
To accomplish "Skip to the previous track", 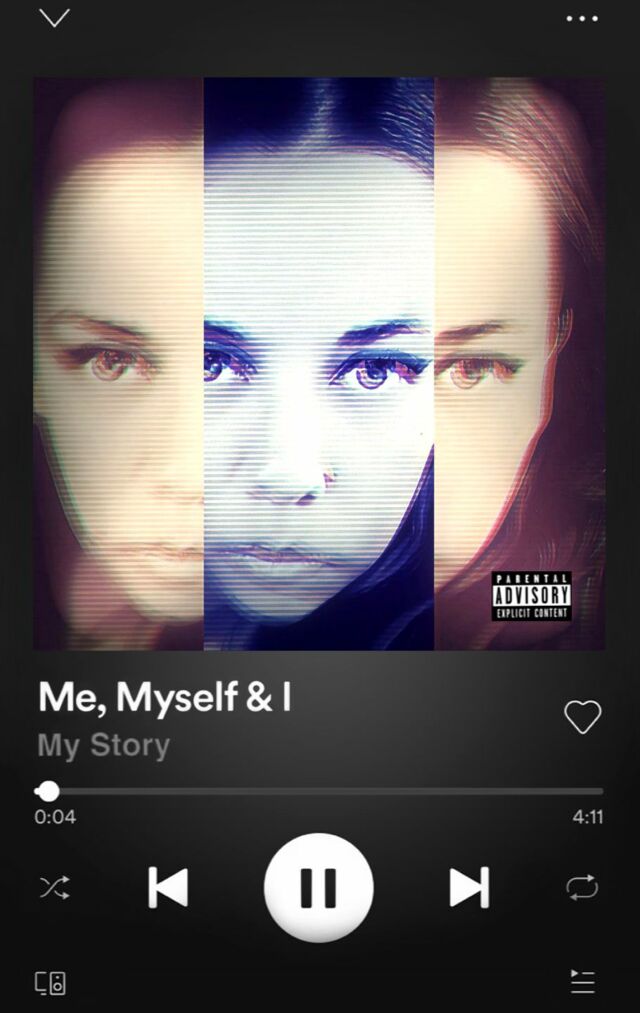I will [168, 887].
